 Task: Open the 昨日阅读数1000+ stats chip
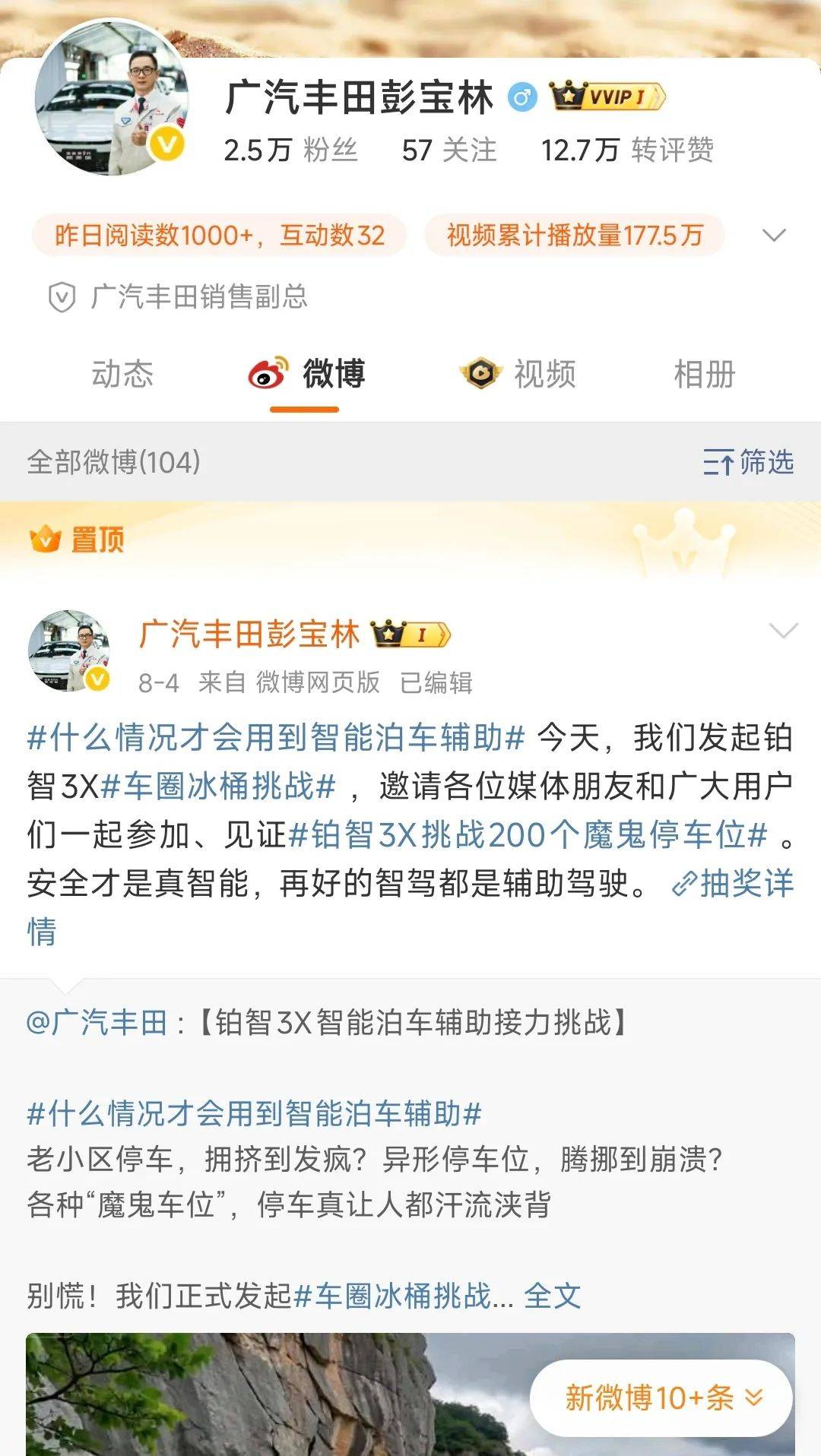tap(219, 236)
